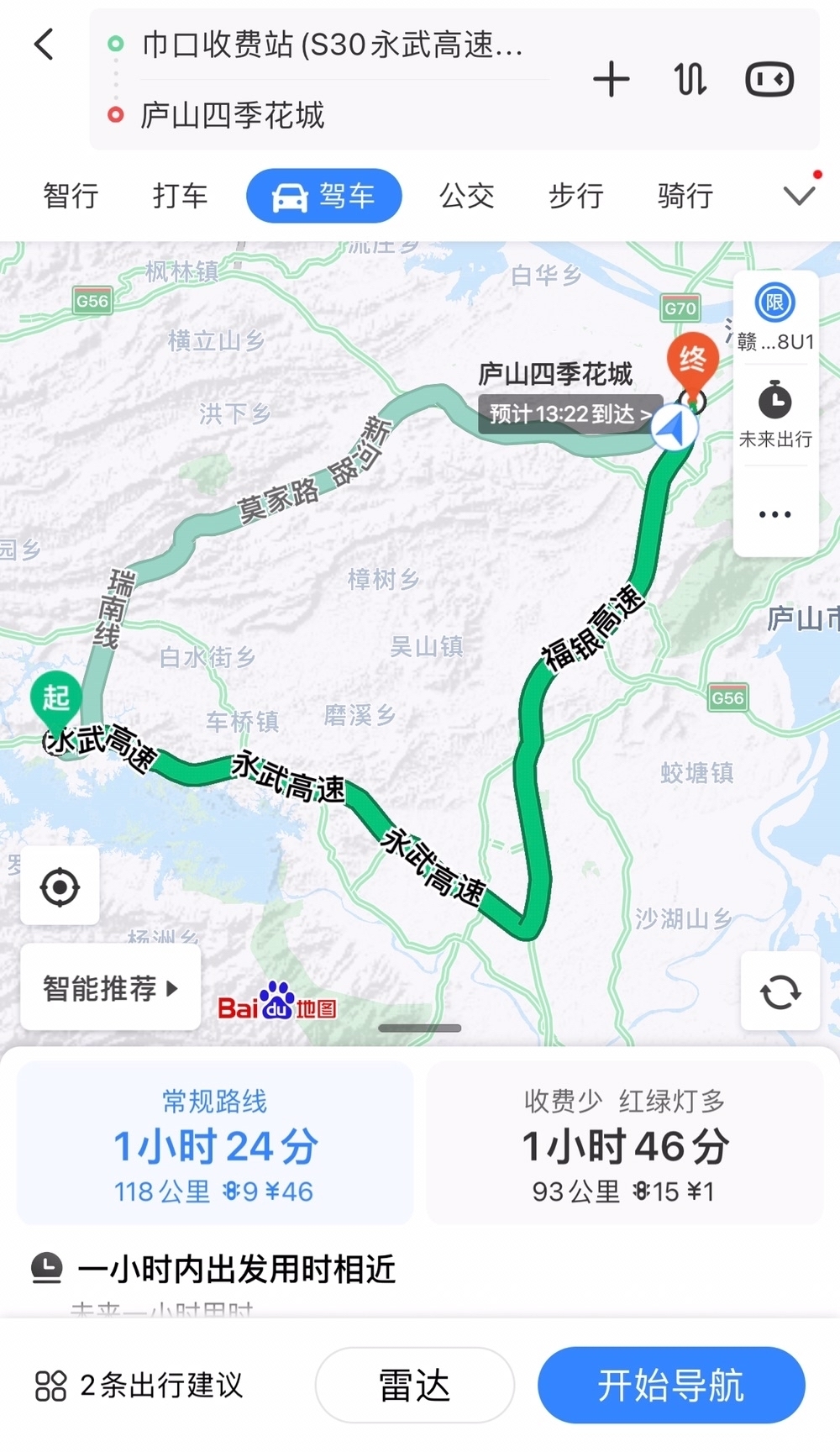Select the 公交 transit tab
The width and height of the screenshot is (840, 1452).
pyautogui.click(x=467, y=196)
